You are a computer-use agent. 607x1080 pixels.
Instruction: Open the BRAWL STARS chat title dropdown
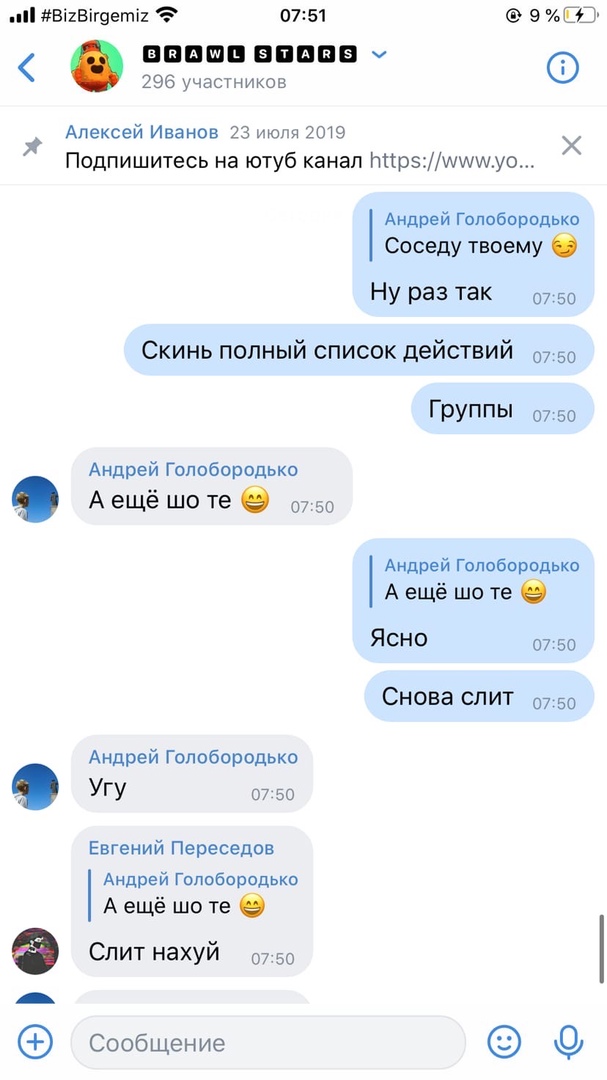pos(379,54)
